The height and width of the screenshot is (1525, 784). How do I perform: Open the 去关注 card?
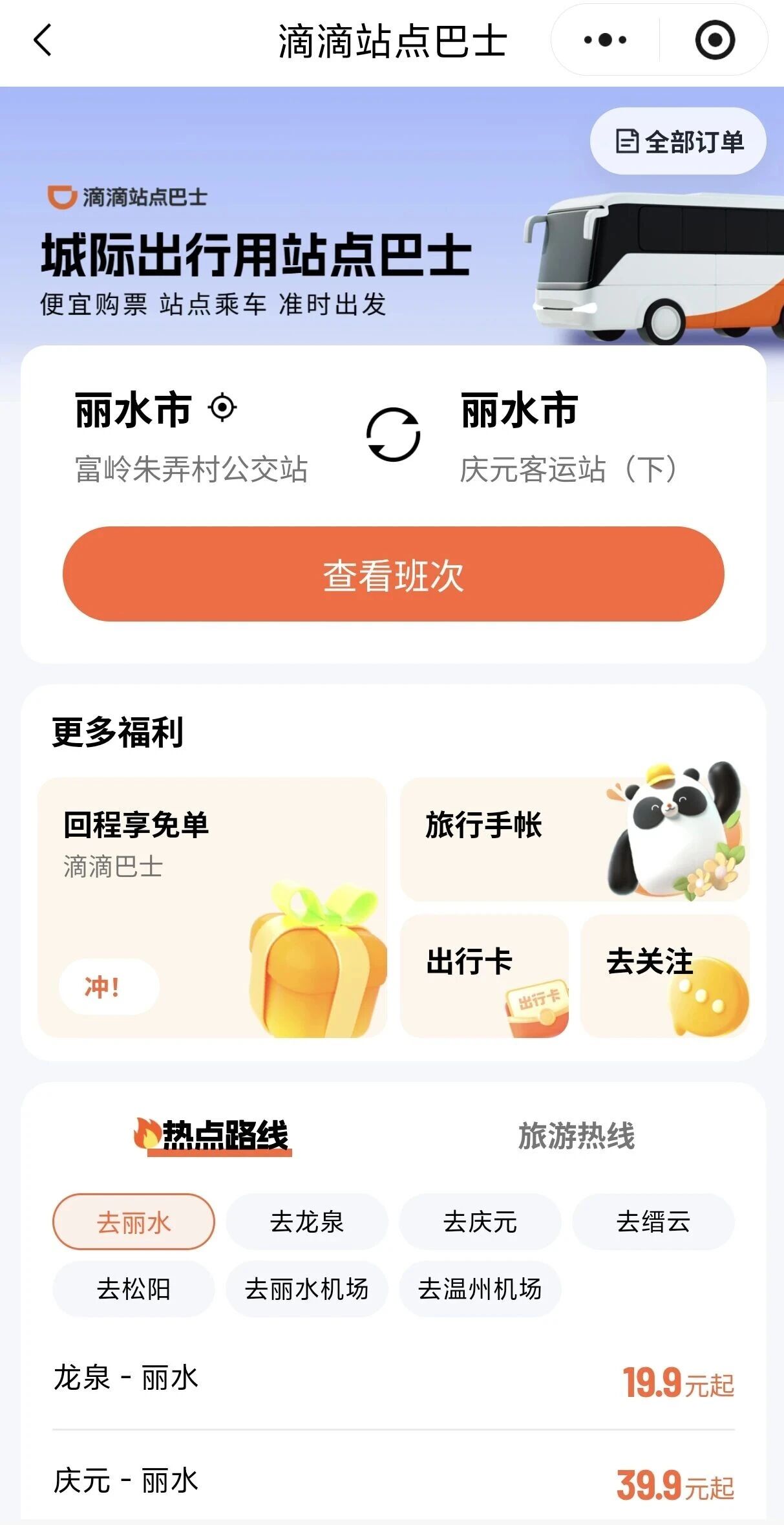(664, 975)
